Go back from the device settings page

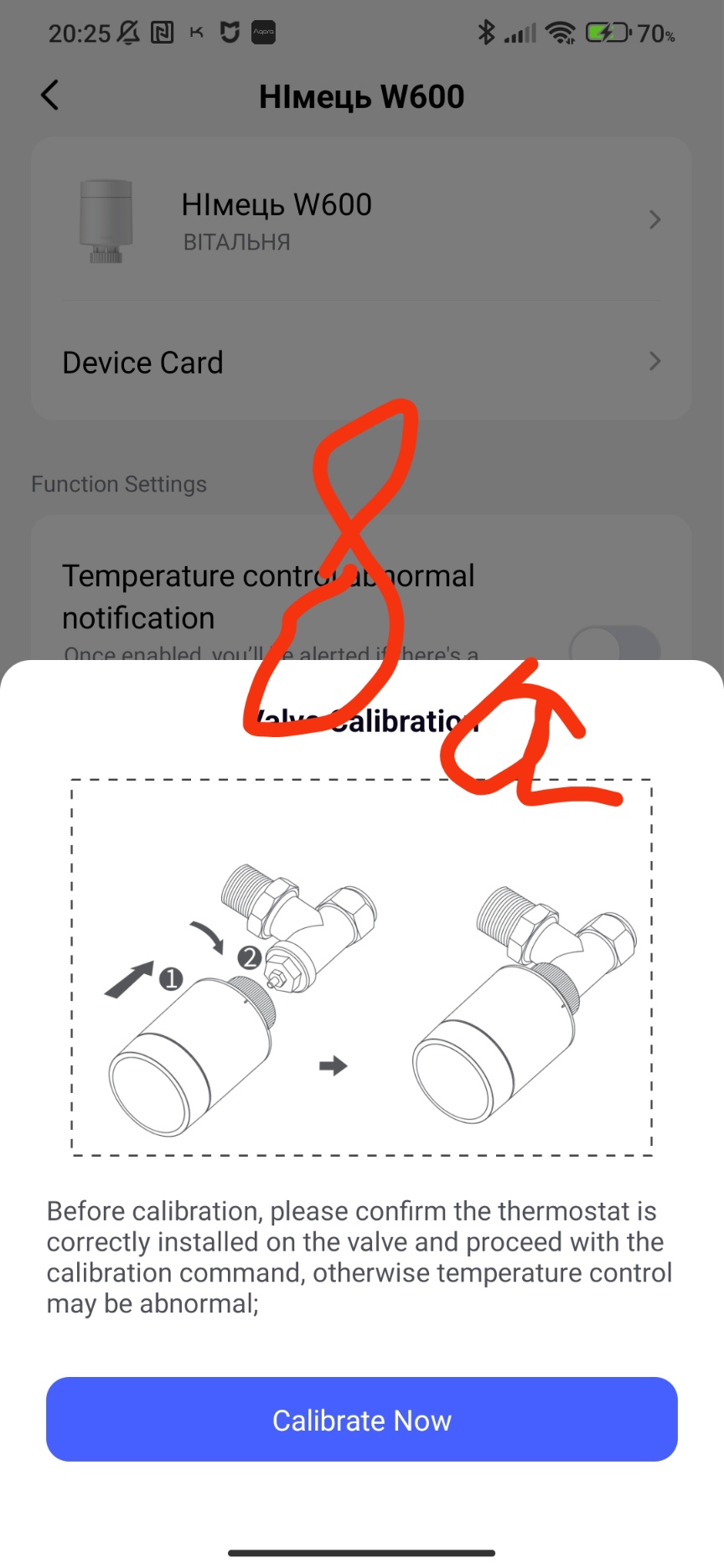pyautogui.click(x=50, y=95)
